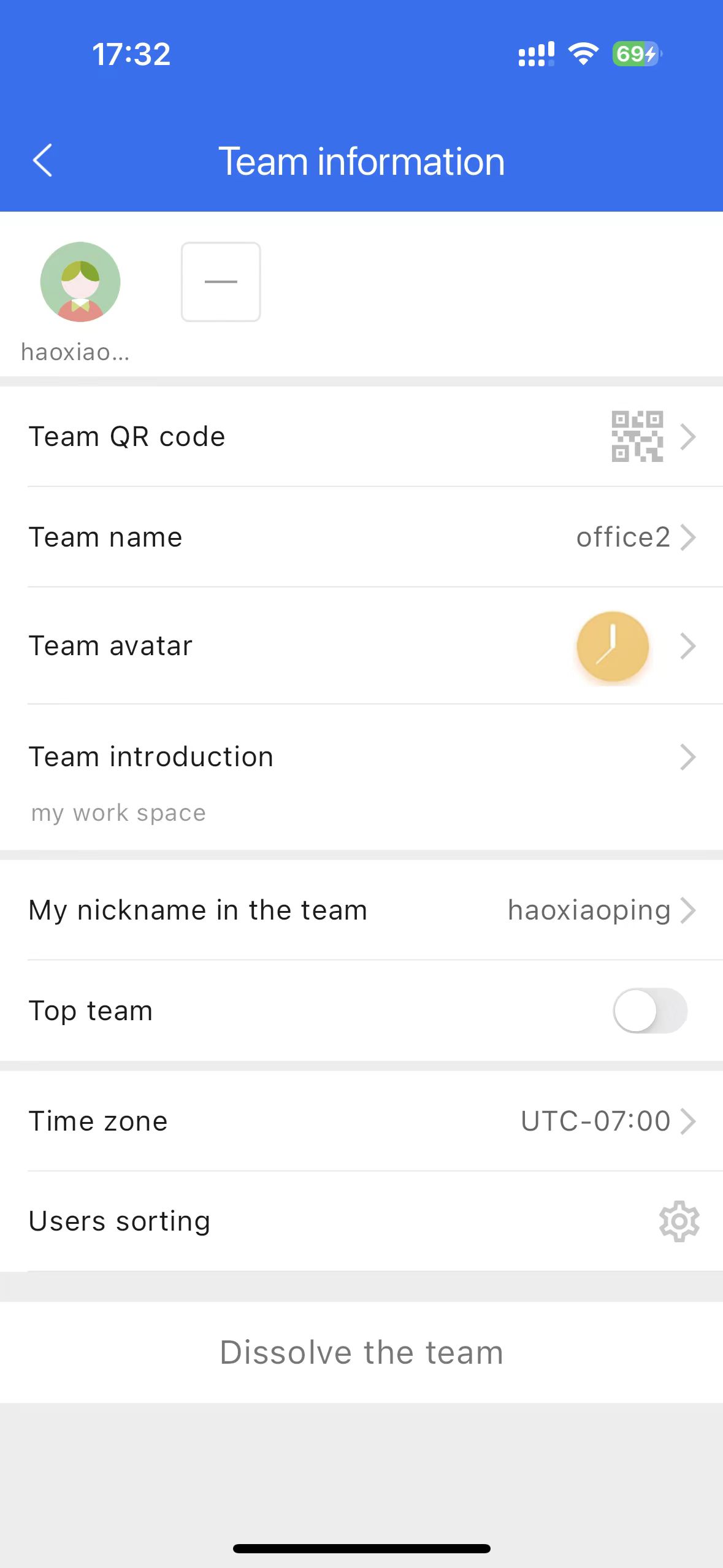Change the Time zone setting
Viewport: 723px width, 1568px height.
point(362,1121)
